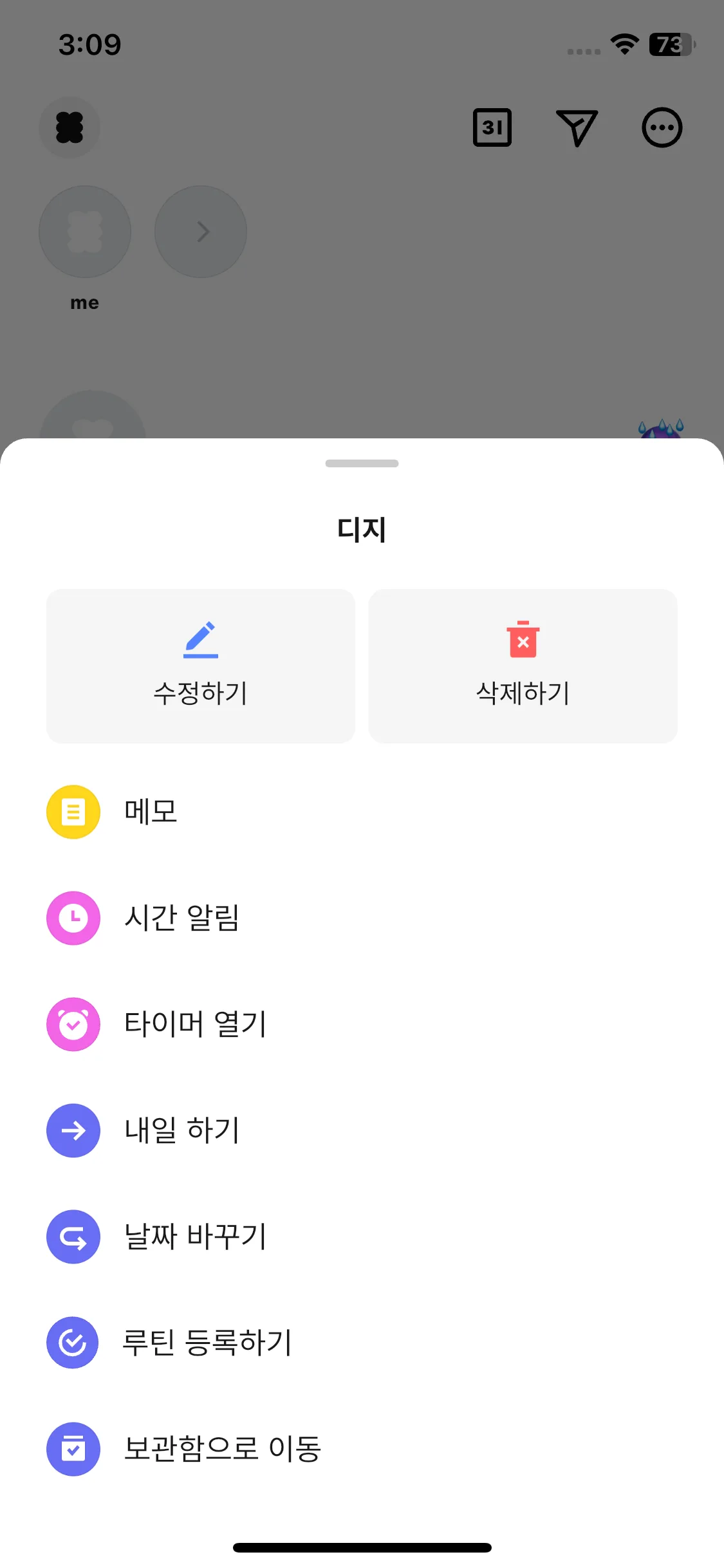Open the 메모 option
Viewport: 724px width, 1568px height.
(151, 812)
